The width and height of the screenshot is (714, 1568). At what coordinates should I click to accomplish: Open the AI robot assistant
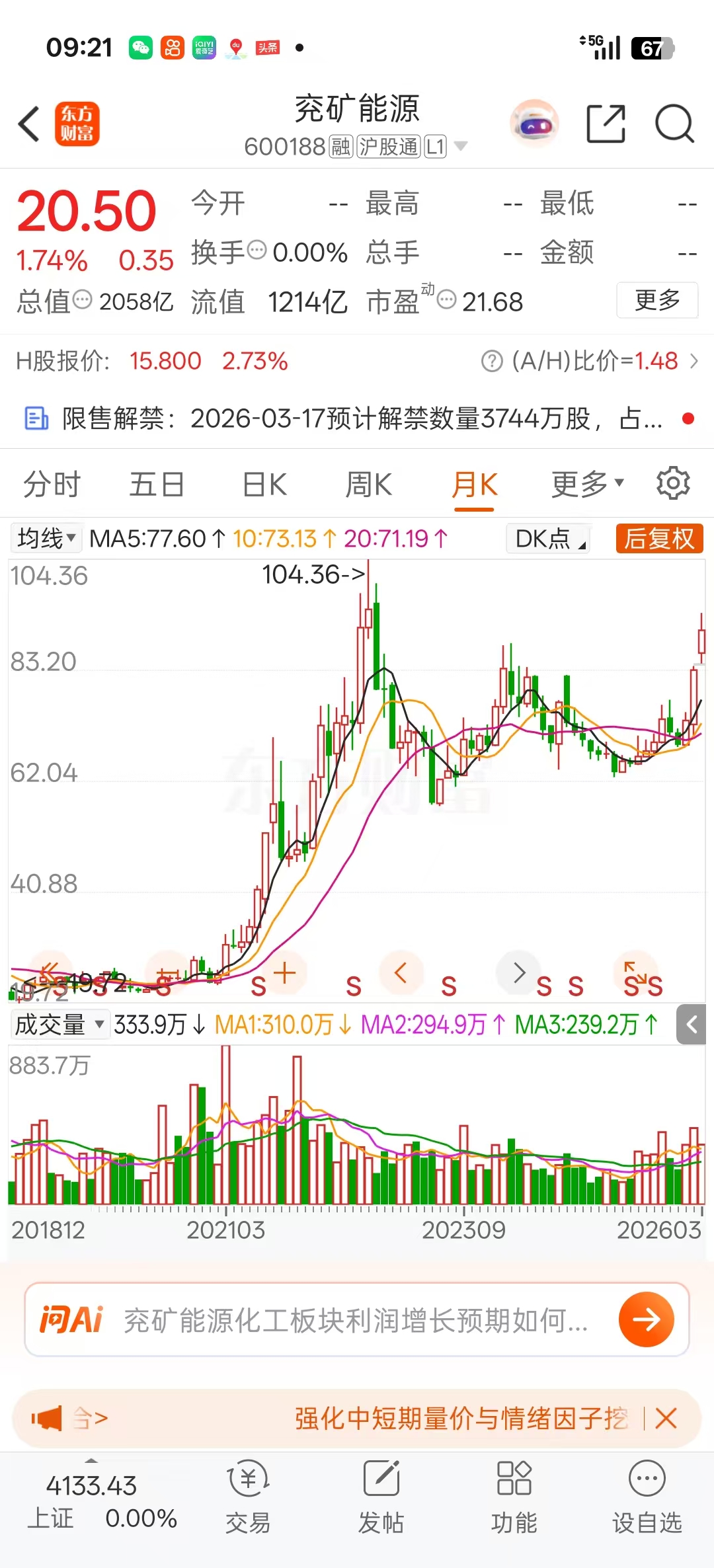534,124
